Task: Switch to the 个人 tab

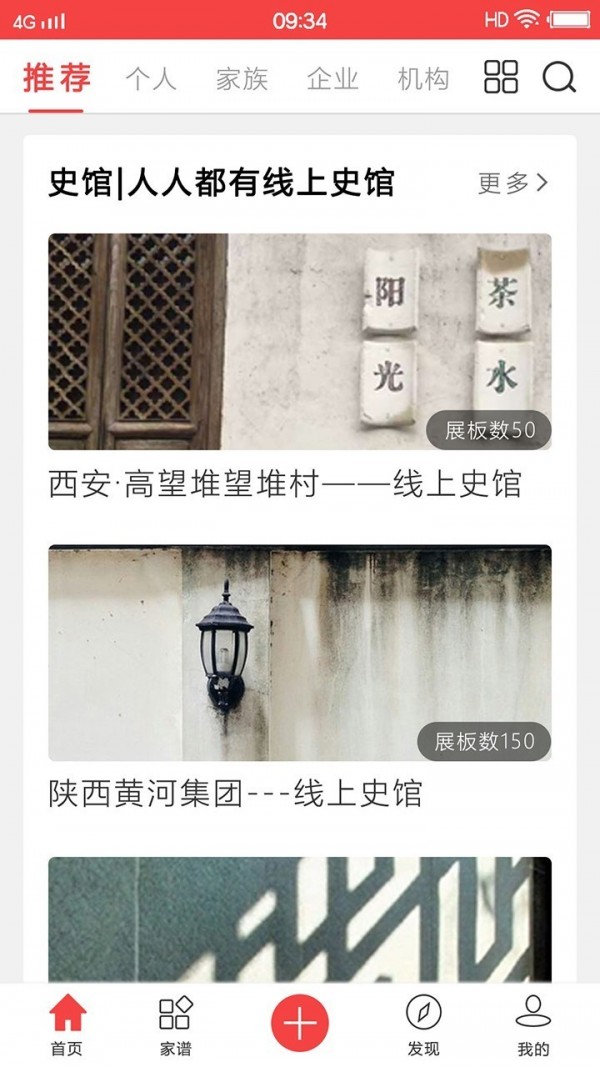Action: click(x=151, y=79)
